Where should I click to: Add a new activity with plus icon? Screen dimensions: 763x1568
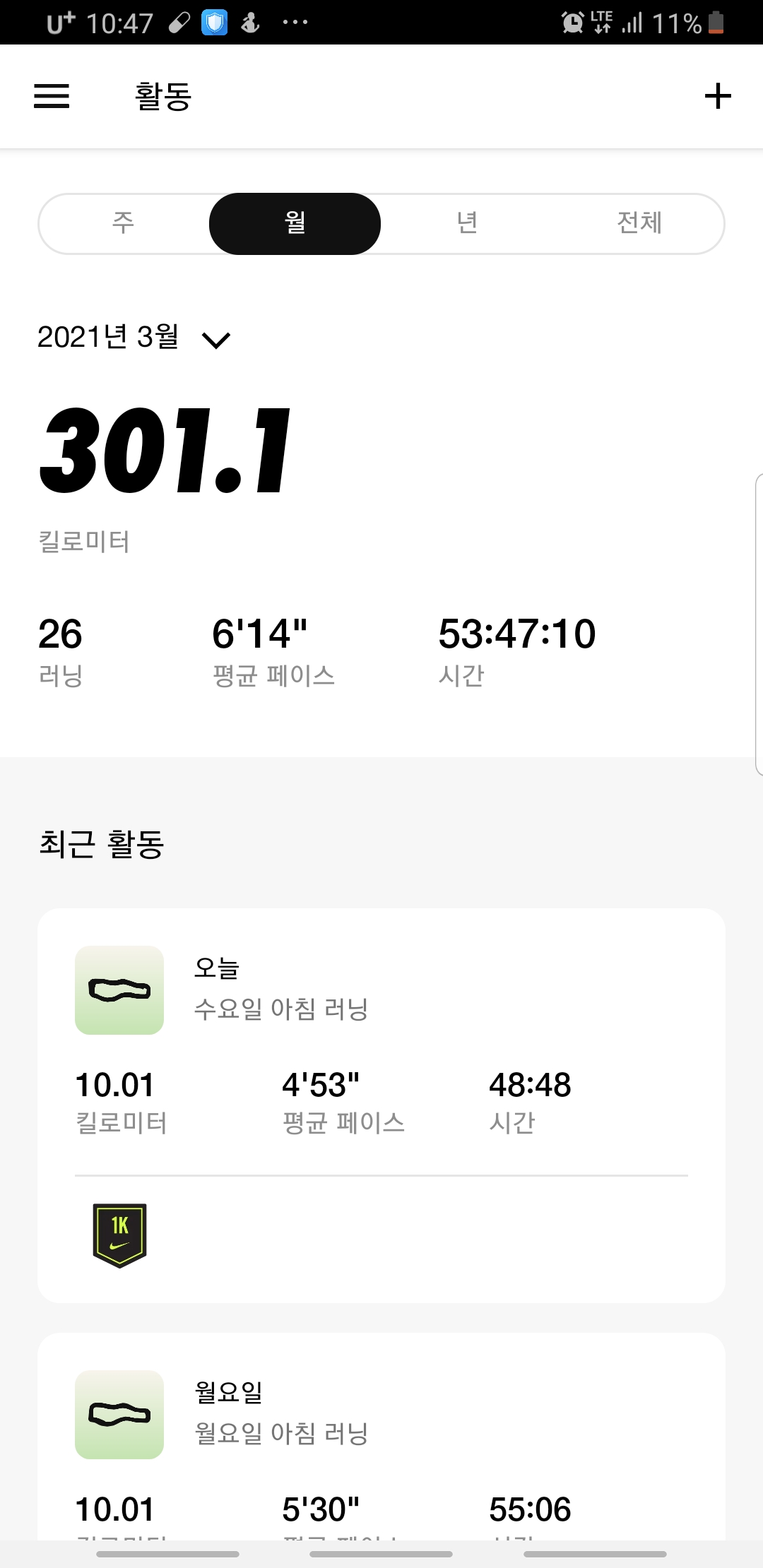(718, 96)
